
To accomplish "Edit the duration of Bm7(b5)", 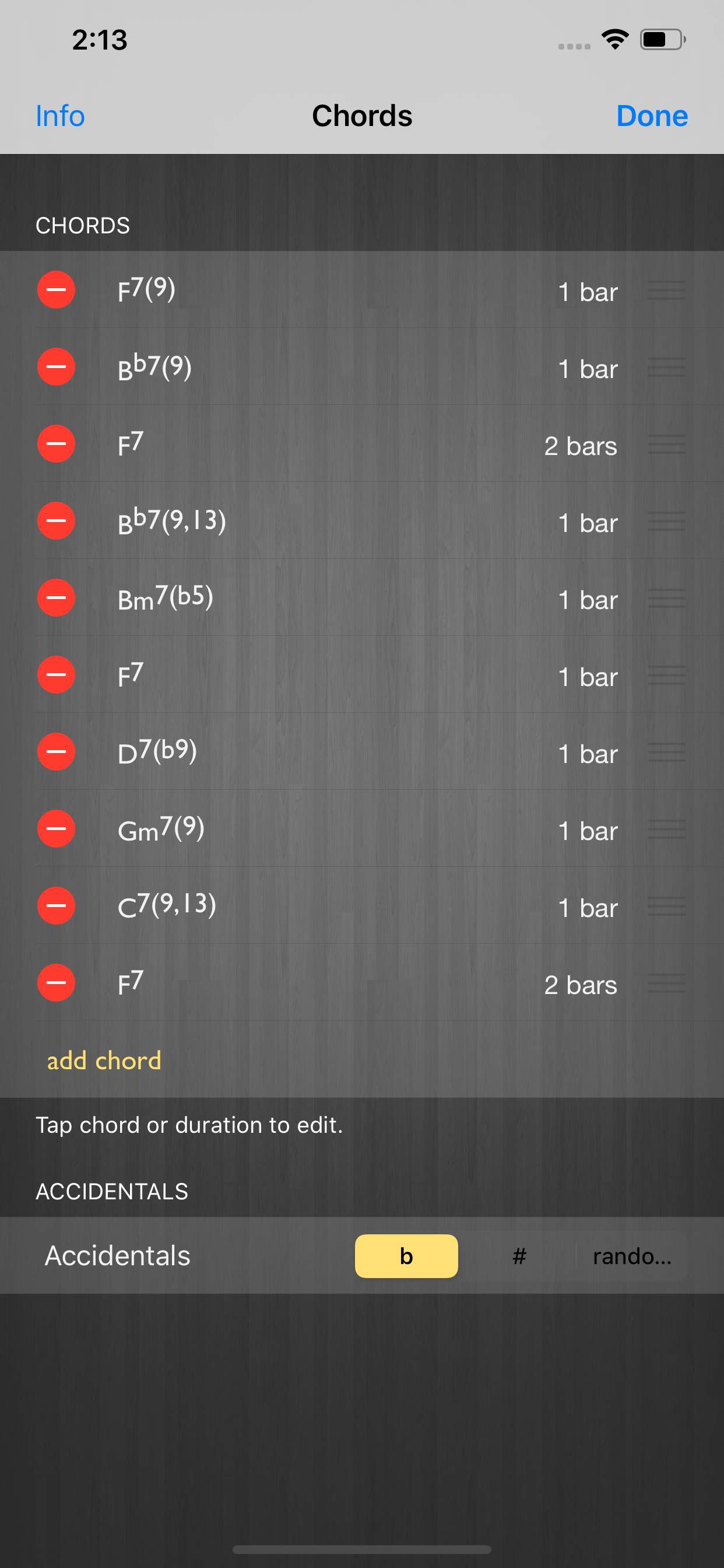I will [x=588, y=600].
